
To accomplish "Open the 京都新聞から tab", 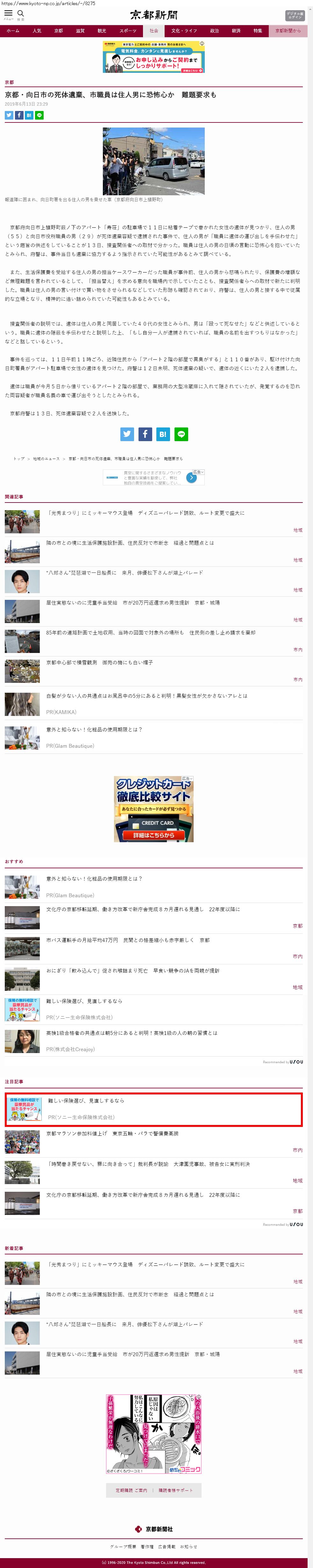I will point(288,31).
